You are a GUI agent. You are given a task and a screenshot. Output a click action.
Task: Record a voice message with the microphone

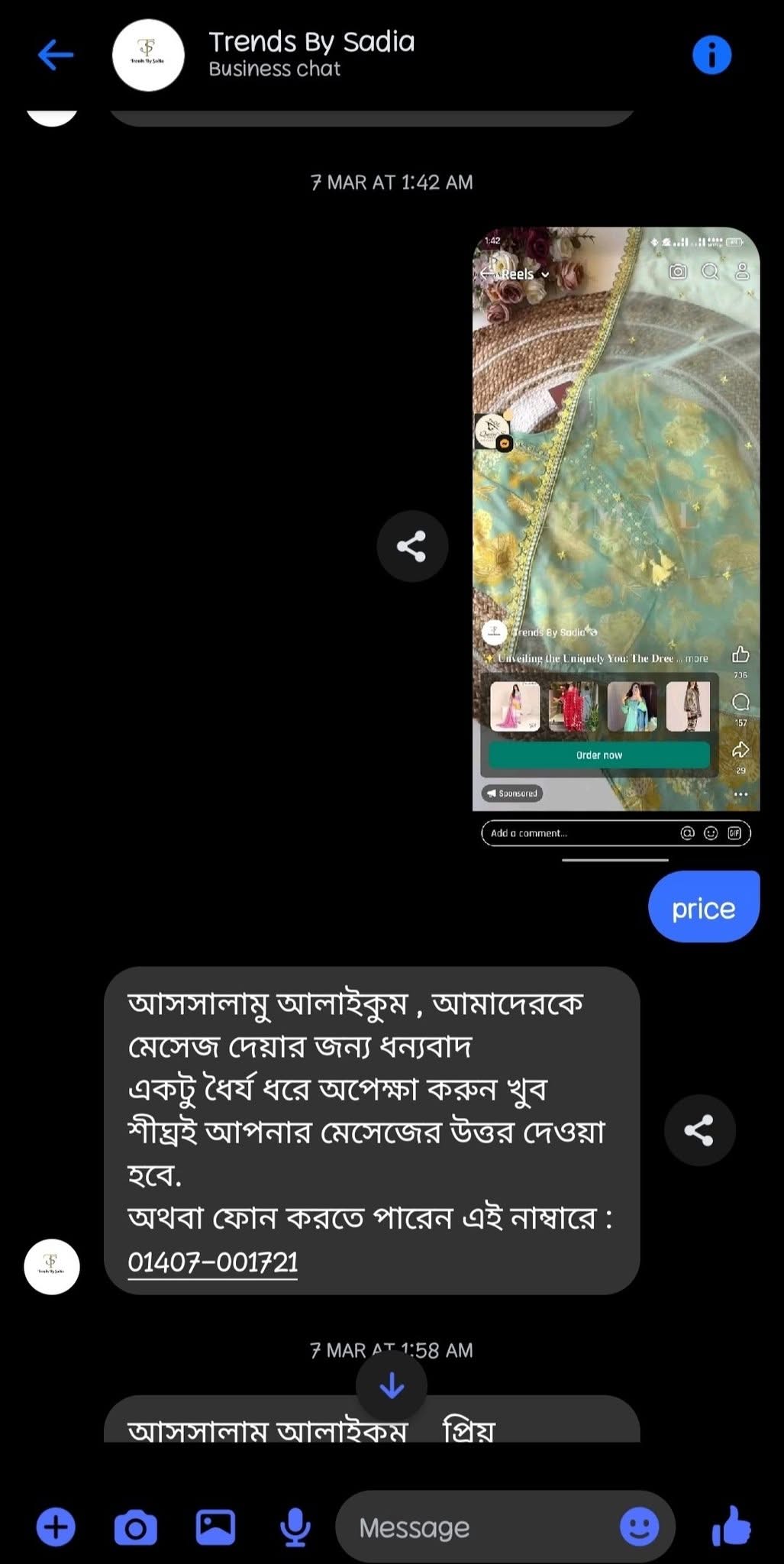(295, 1527)
